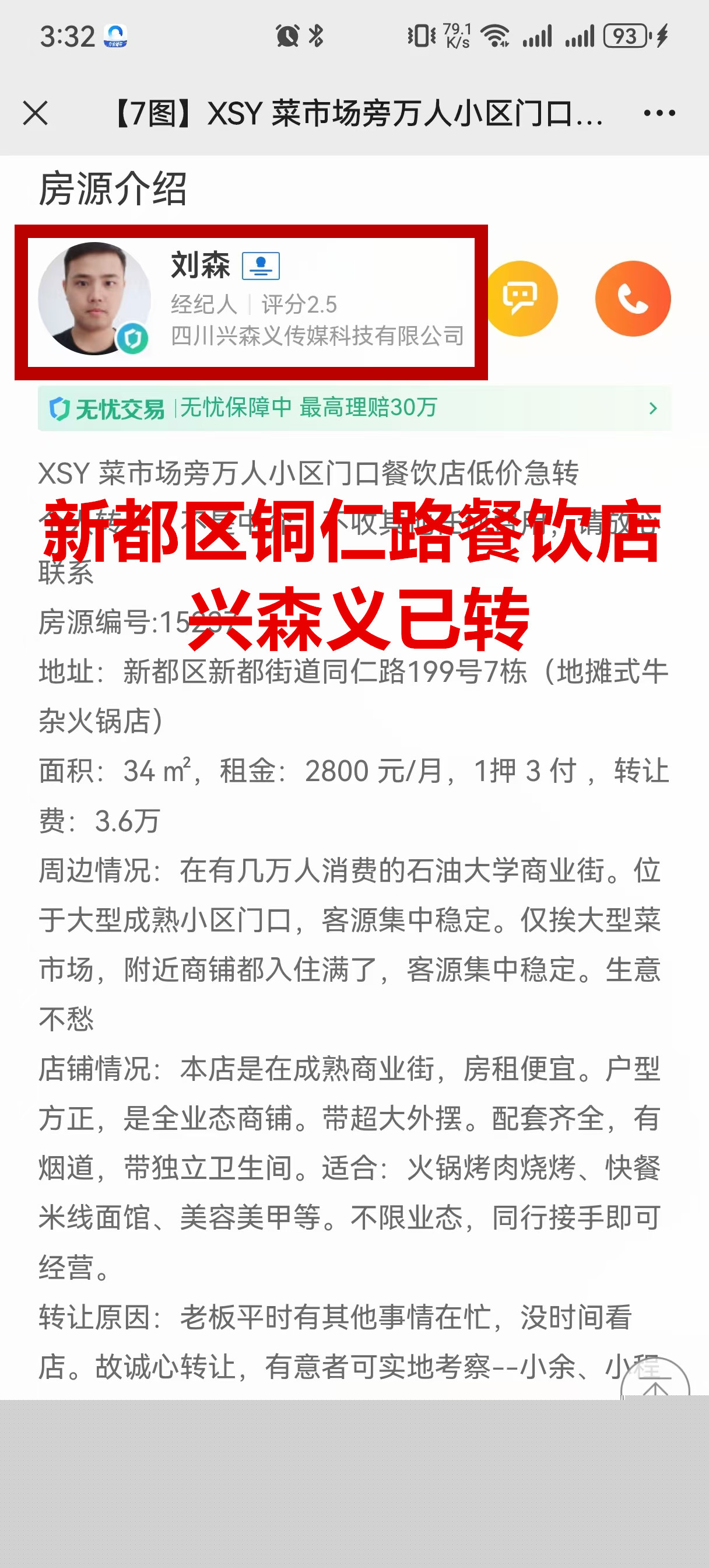Open the three-dot overflow menu
The width and height of the screenshot is (709, 1568).
click(x=659, y=113)
